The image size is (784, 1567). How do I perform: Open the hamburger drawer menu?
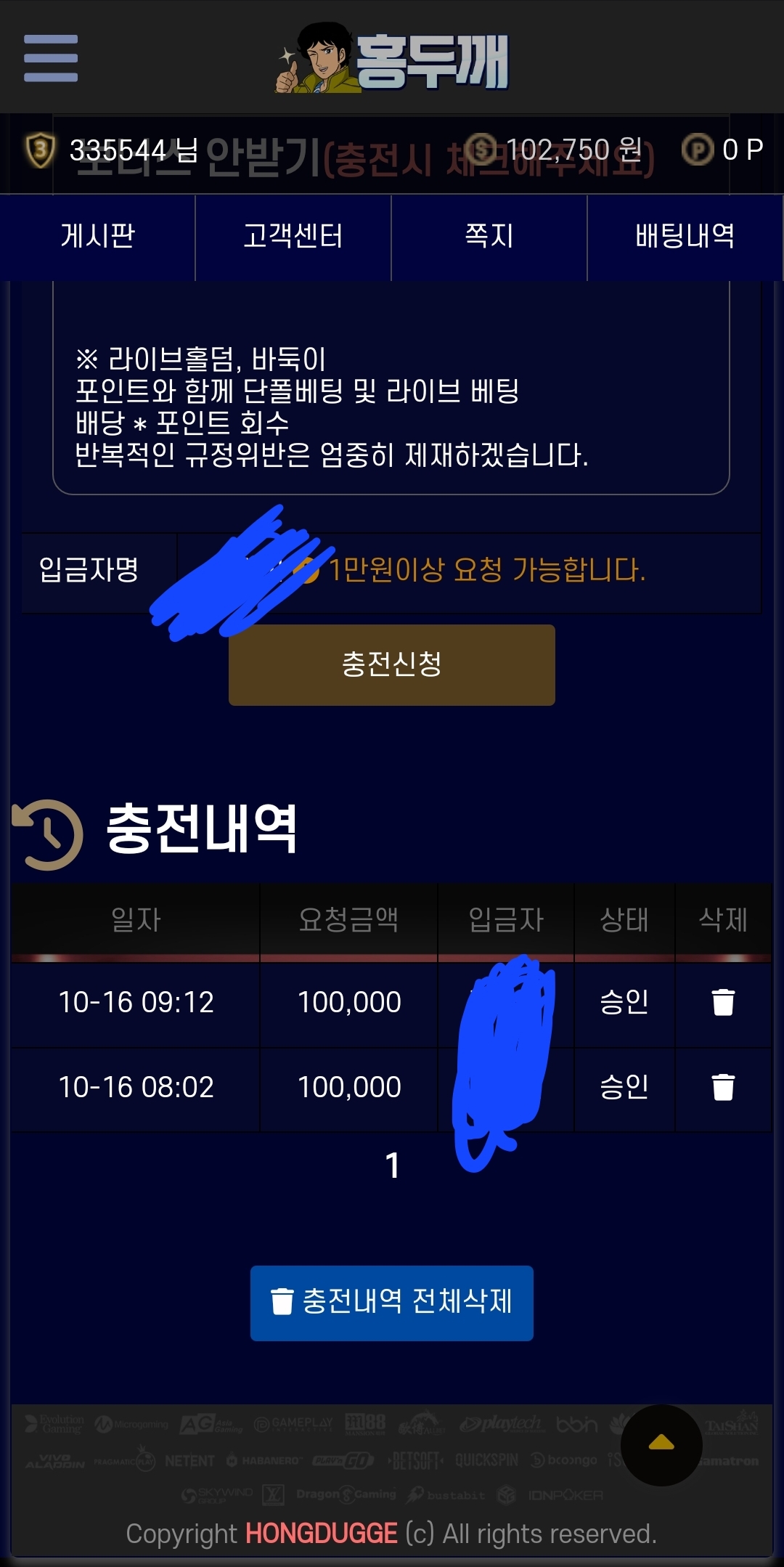coord(51,58)
